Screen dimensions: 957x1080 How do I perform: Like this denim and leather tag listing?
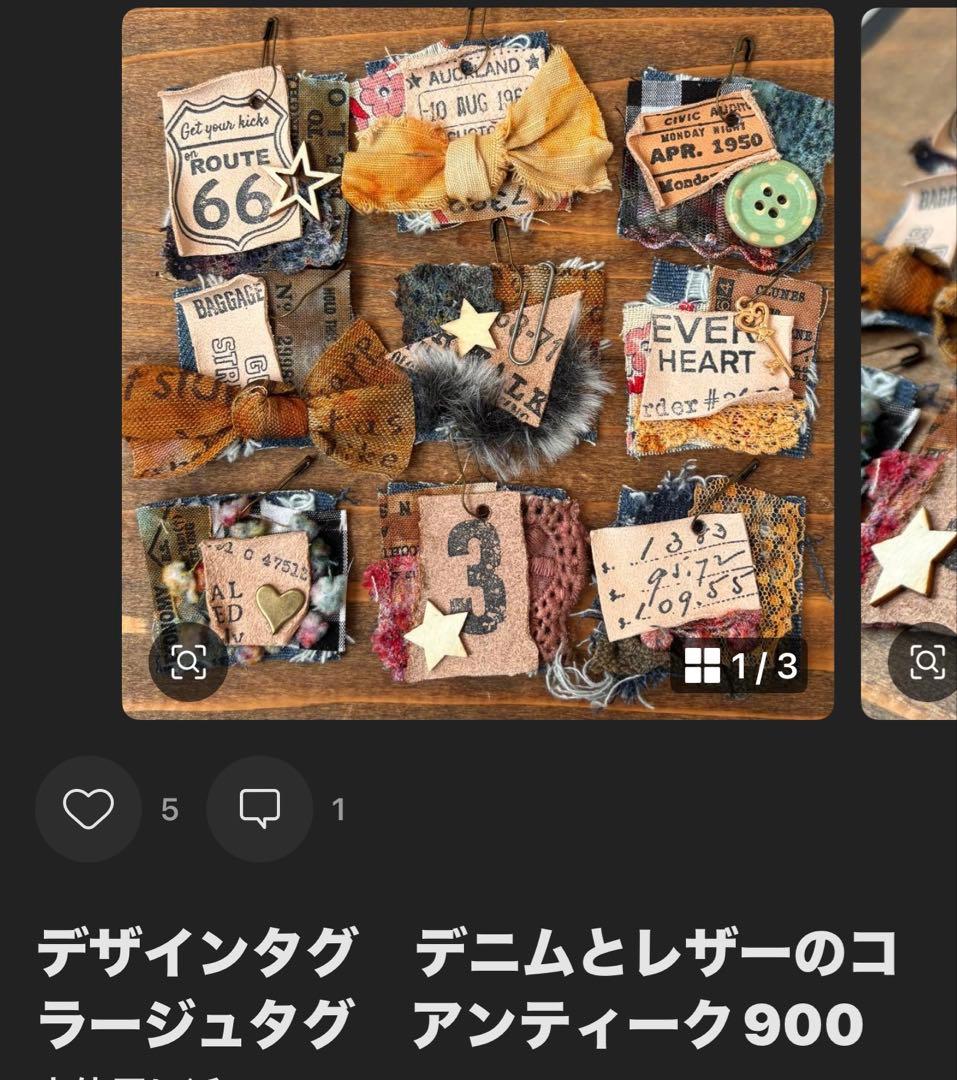pyautogui.click(x=88, y=809)
